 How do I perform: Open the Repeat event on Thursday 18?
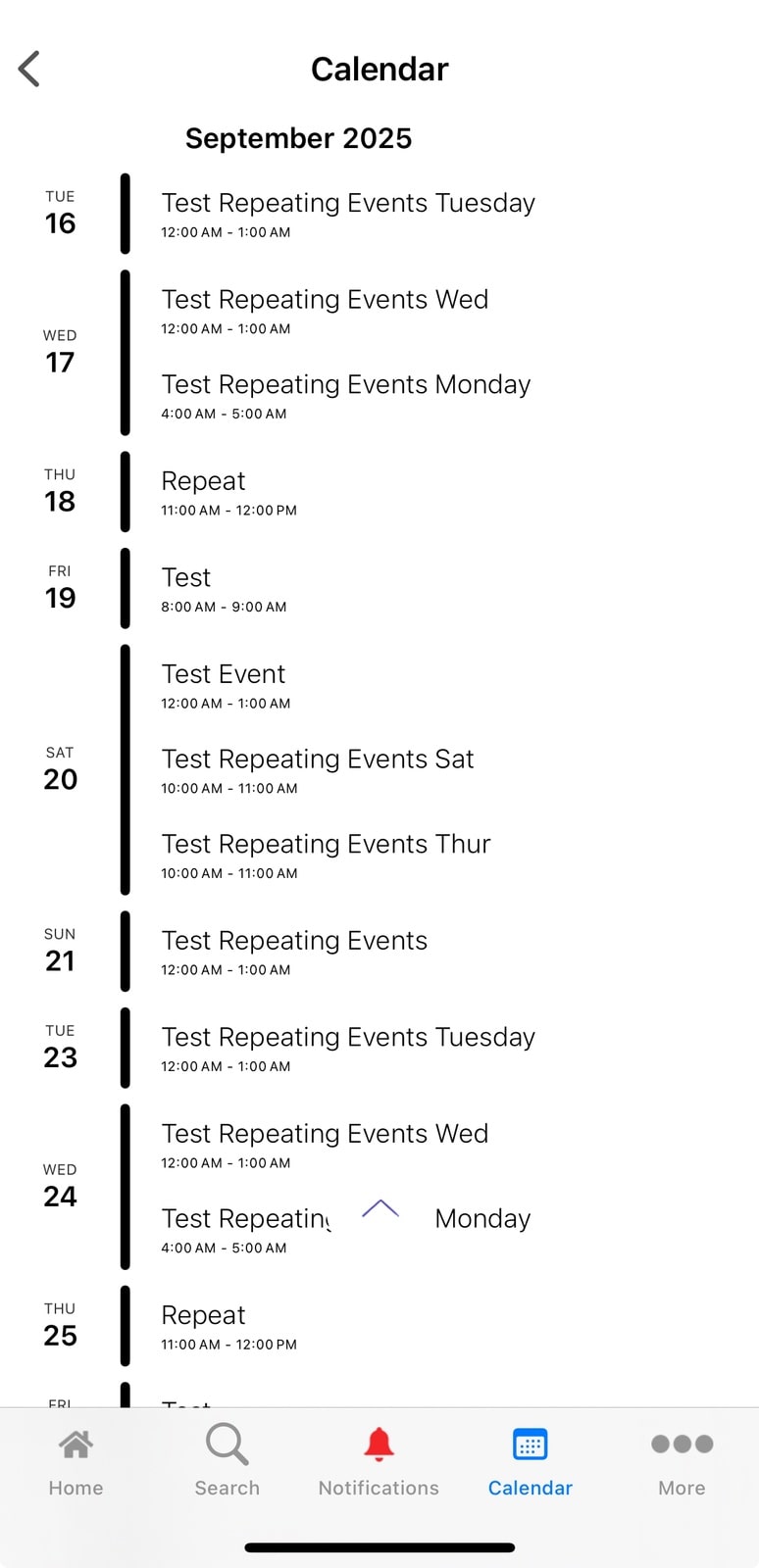(228, 492)
